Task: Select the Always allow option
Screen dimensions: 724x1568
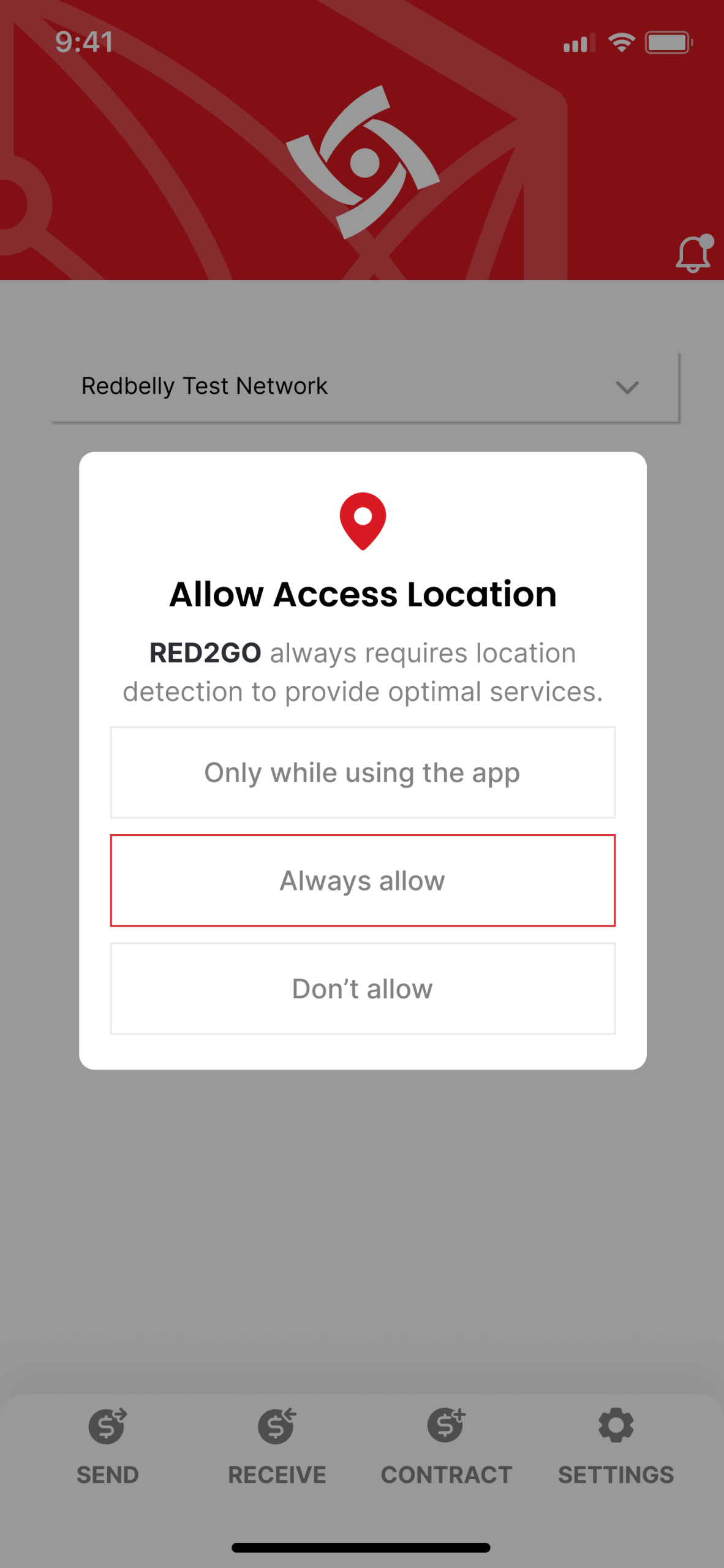Action: point(363,880)
